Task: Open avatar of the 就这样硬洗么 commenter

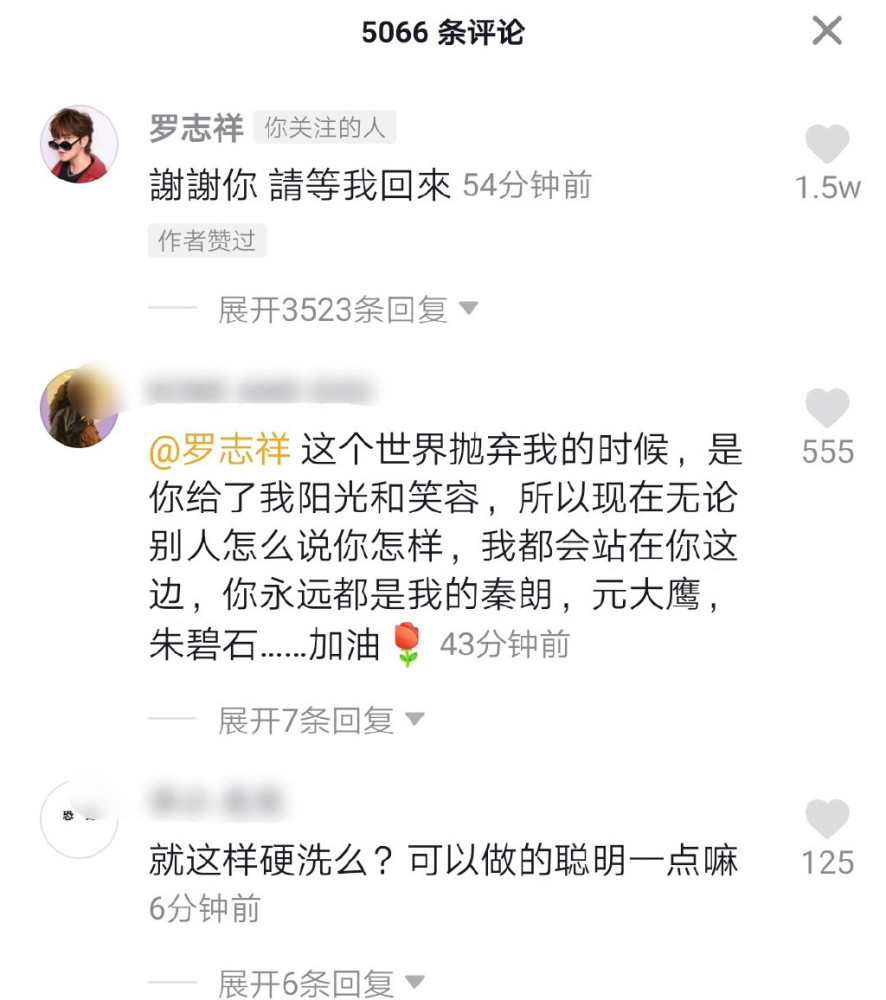Action: (79, 816)
